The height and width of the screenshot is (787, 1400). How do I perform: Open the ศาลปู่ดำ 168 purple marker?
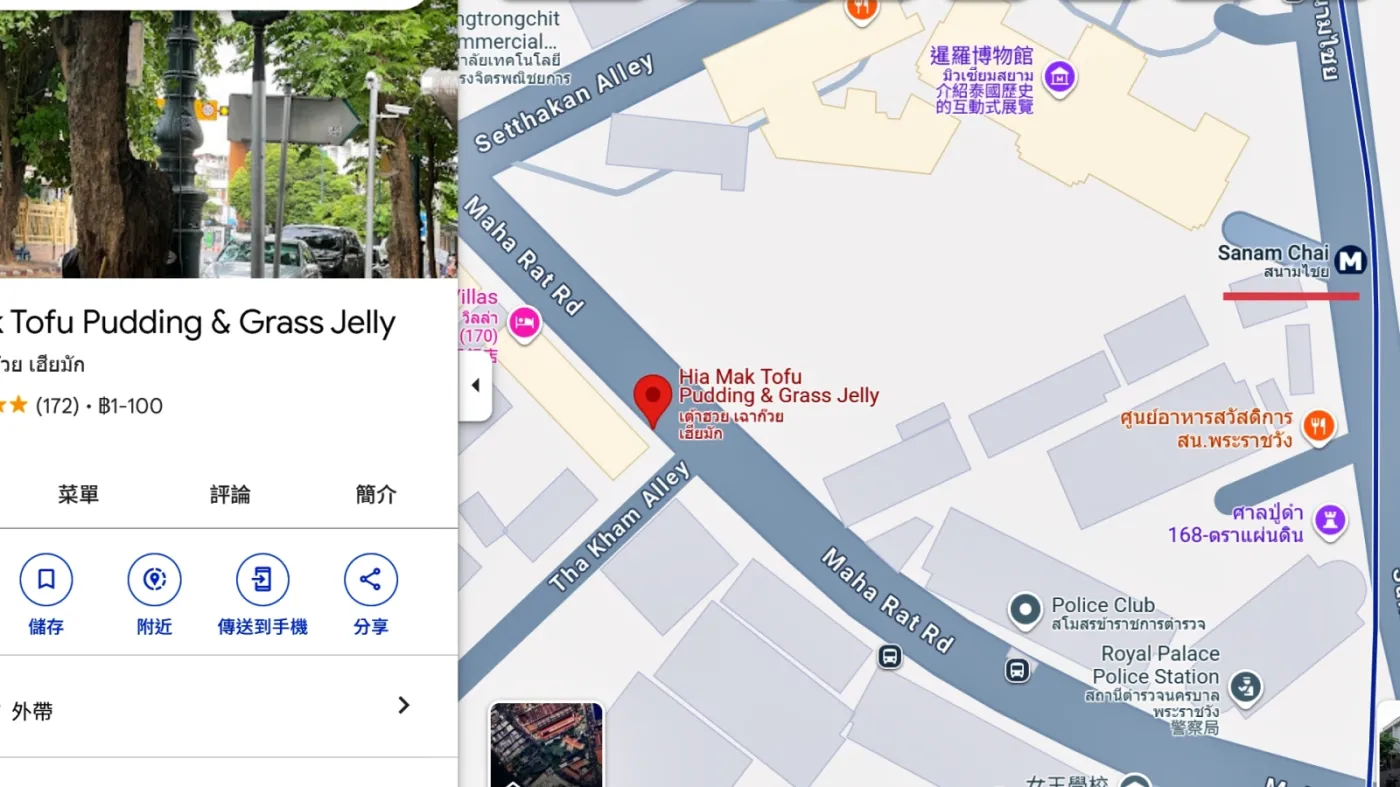click(1330, 520)
